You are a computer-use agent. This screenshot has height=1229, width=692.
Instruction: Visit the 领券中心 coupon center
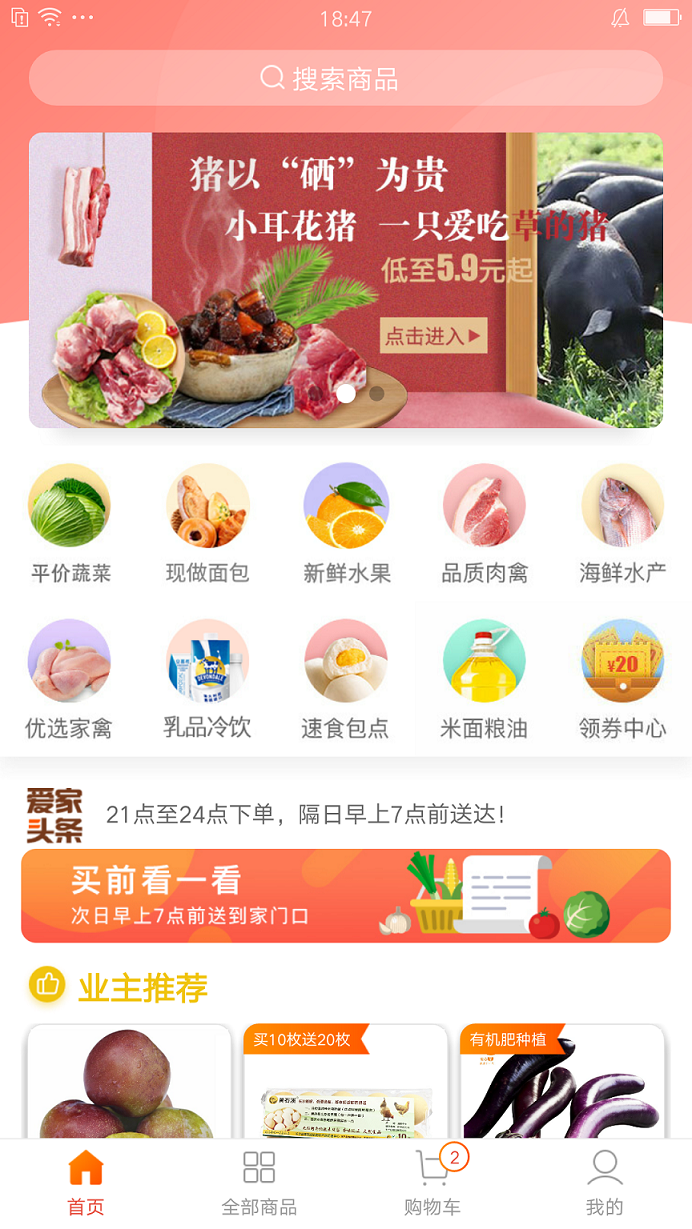coord(622,677)
